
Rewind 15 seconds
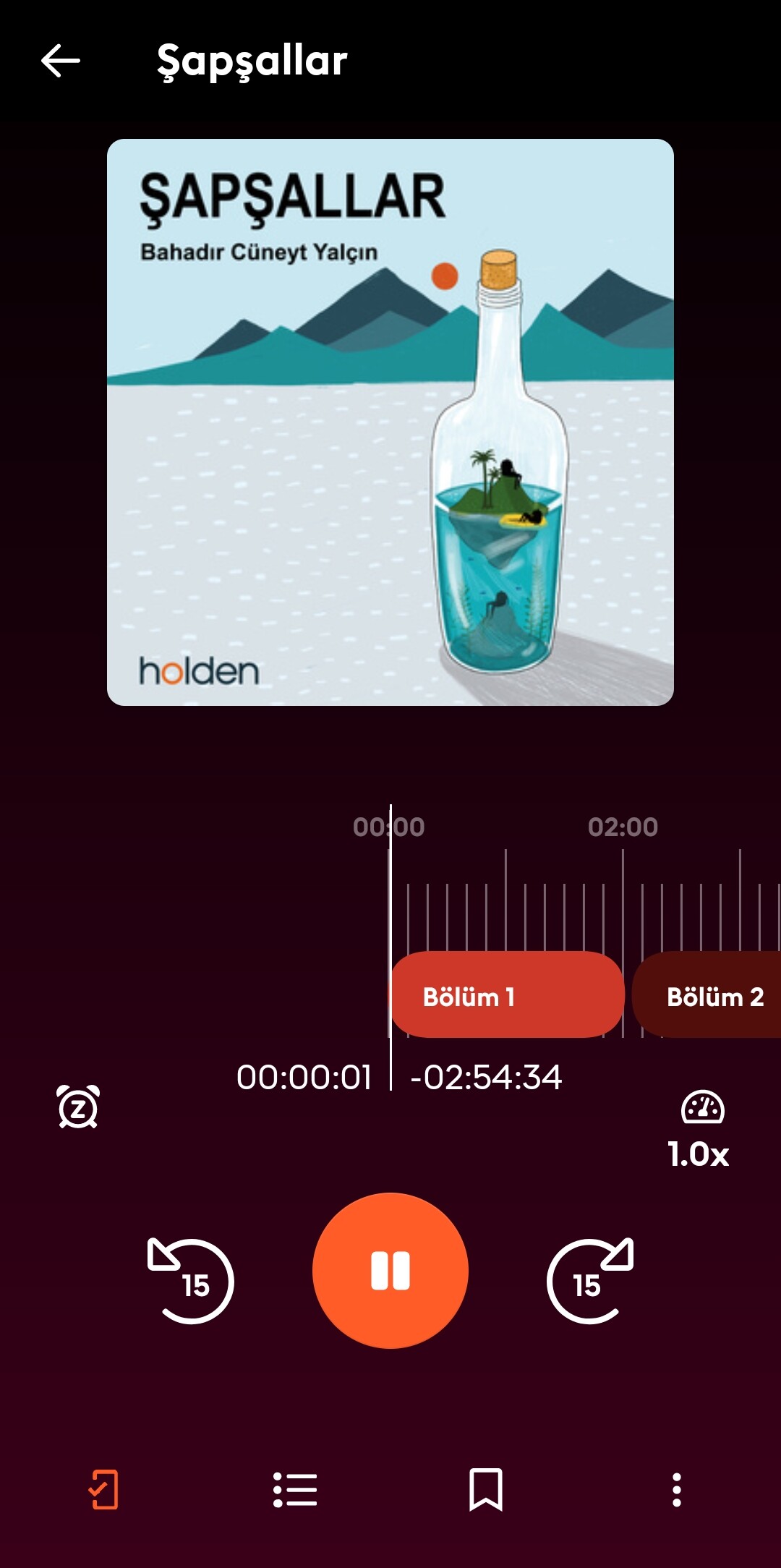[x=192, y=1281]
